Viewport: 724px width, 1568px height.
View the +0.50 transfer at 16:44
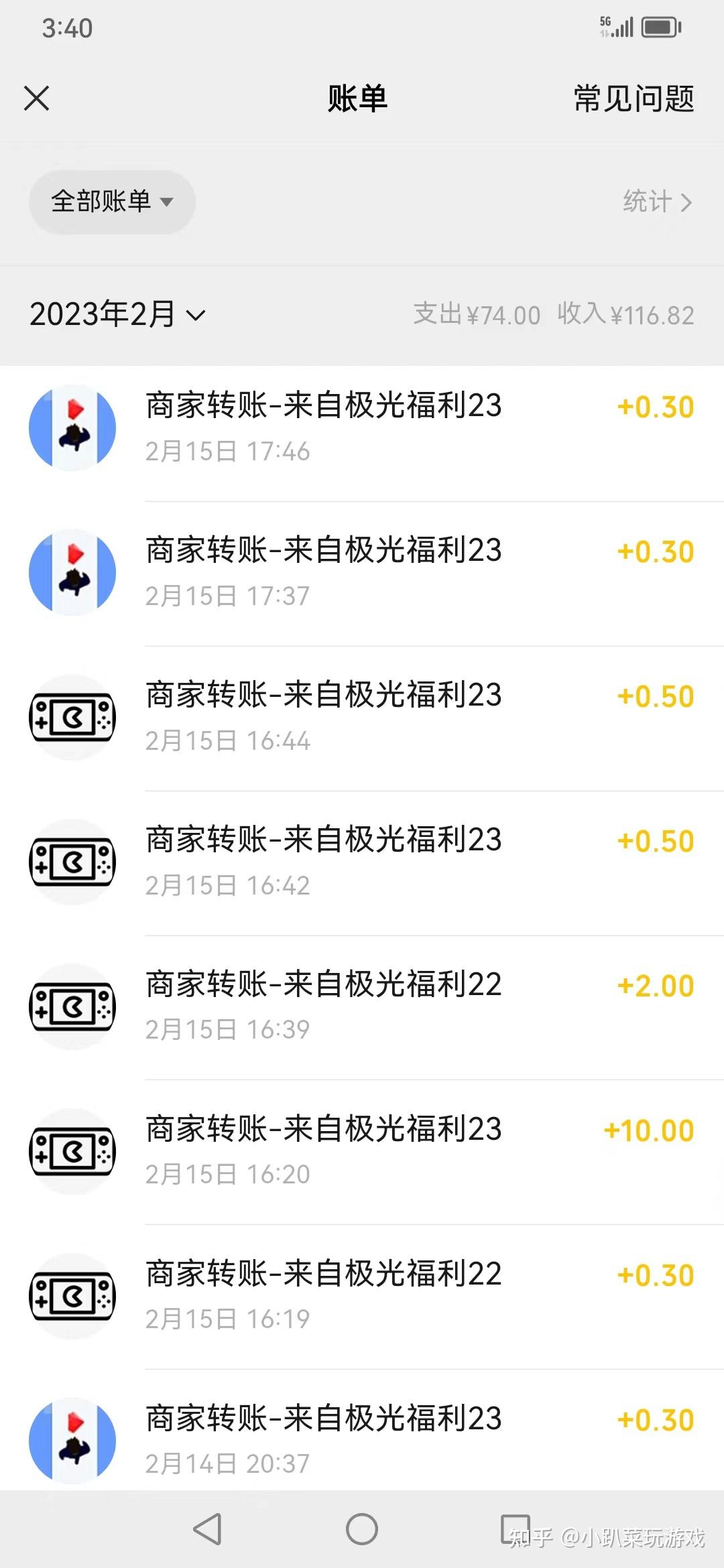pos(362,718)
